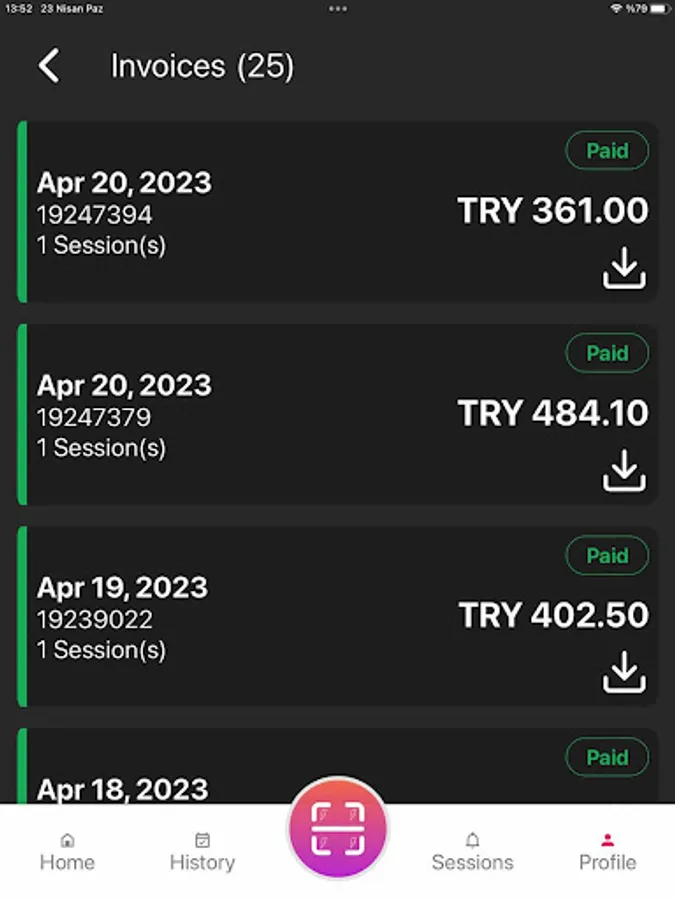Switch to the Profile tab
This screenshot has height=900, width=675.
(x=607, y=852)
